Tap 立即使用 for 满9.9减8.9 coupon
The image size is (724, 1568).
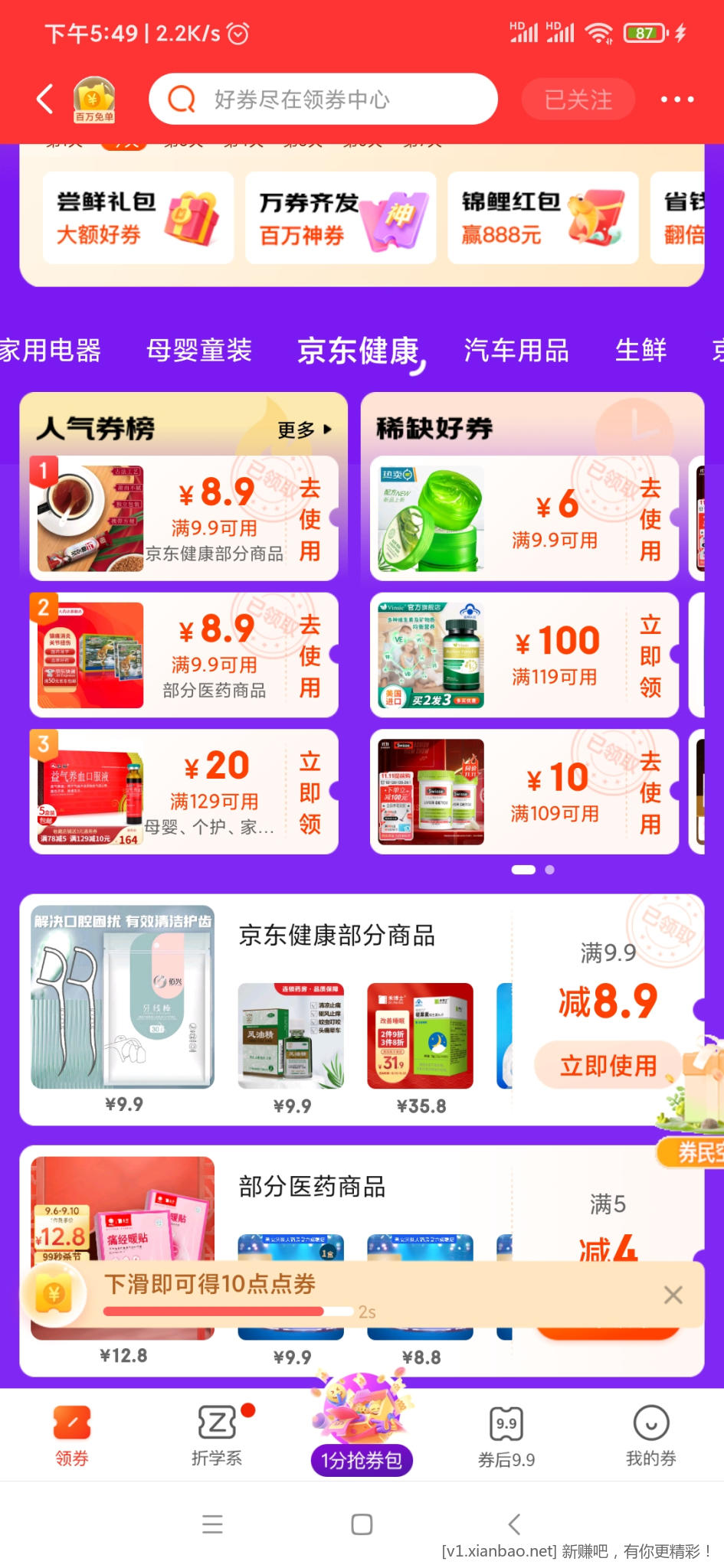608,1065
